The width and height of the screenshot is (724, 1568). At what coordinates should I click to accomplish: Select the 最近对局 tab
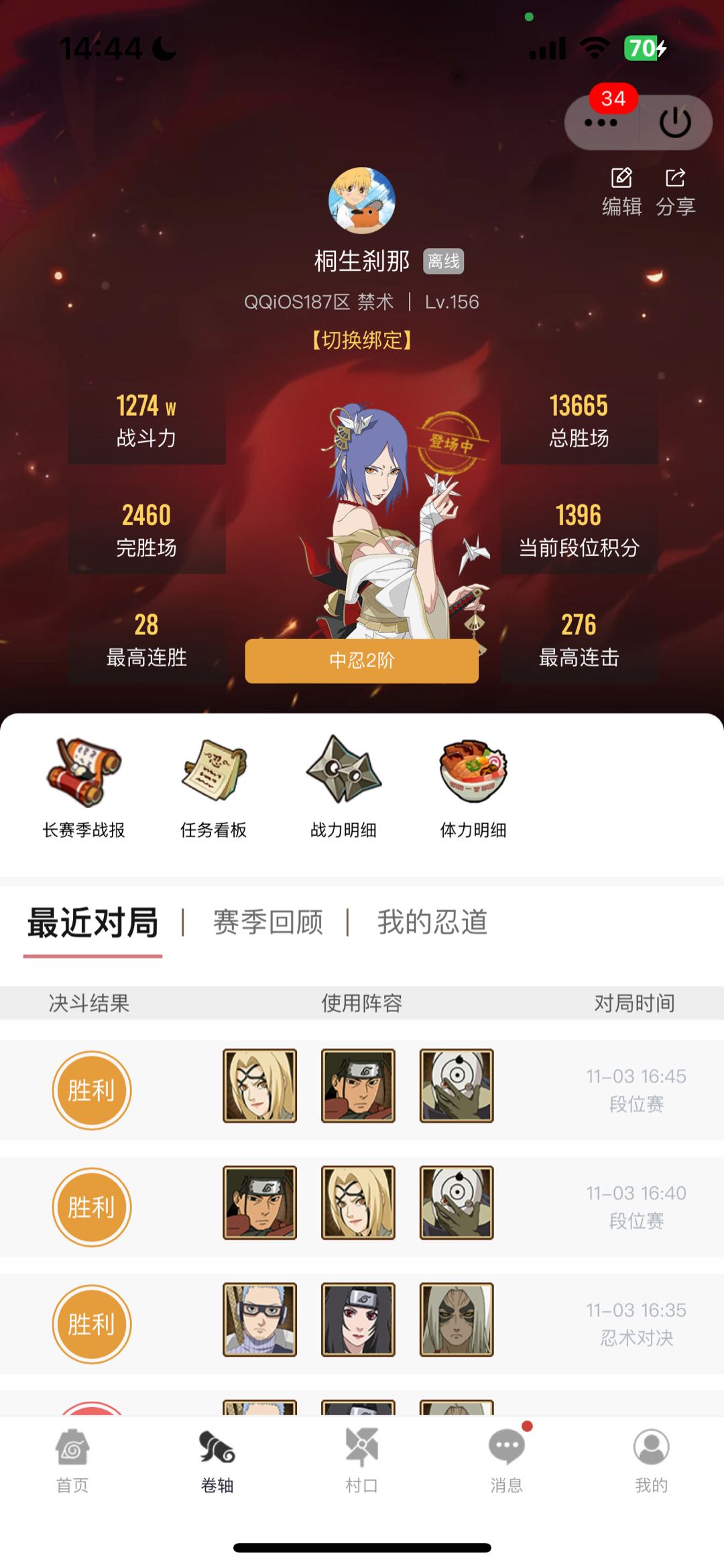pyautogui.click(x=93, y=922)
